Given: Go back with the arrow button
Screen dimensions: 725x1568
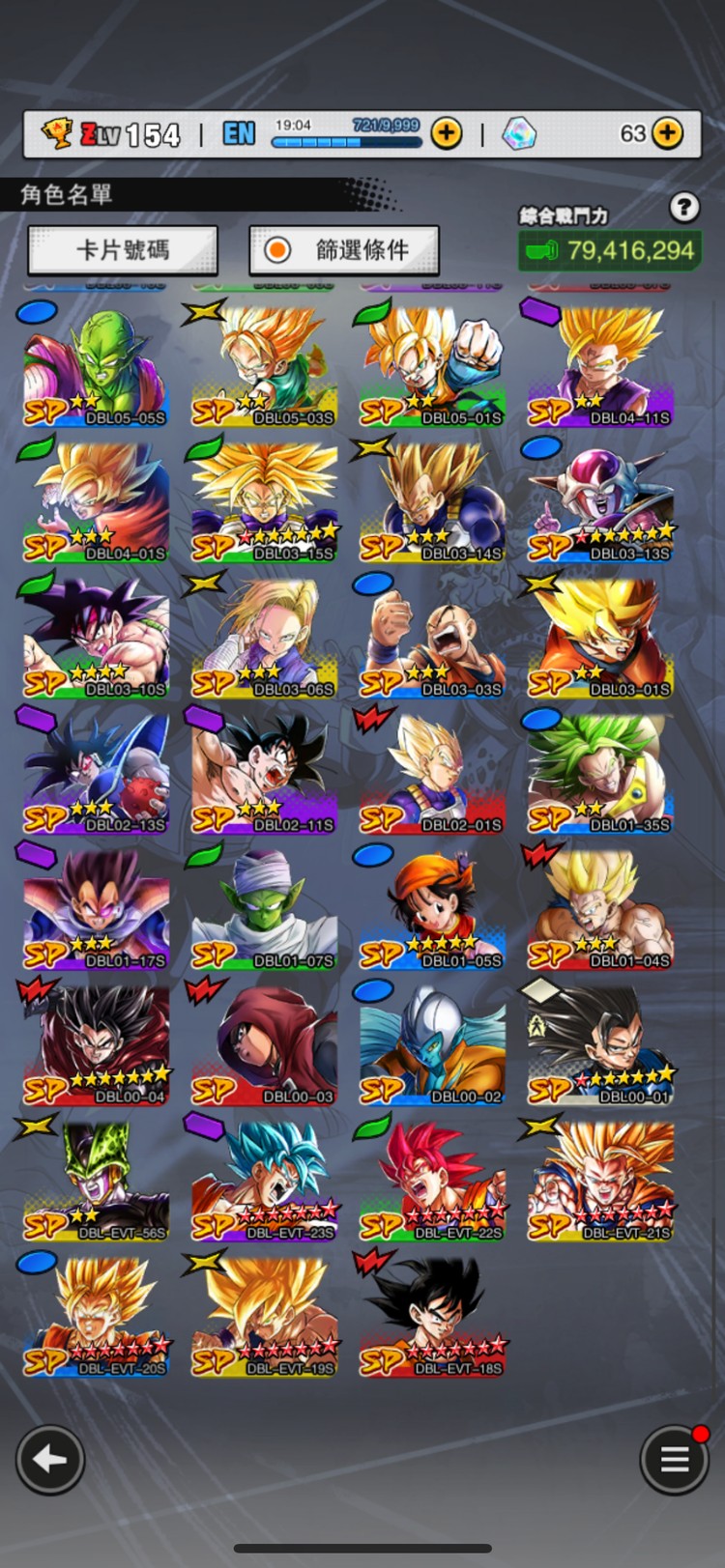Looking at the screenshot, I should pyautogui.click(x=50, y=1459).
